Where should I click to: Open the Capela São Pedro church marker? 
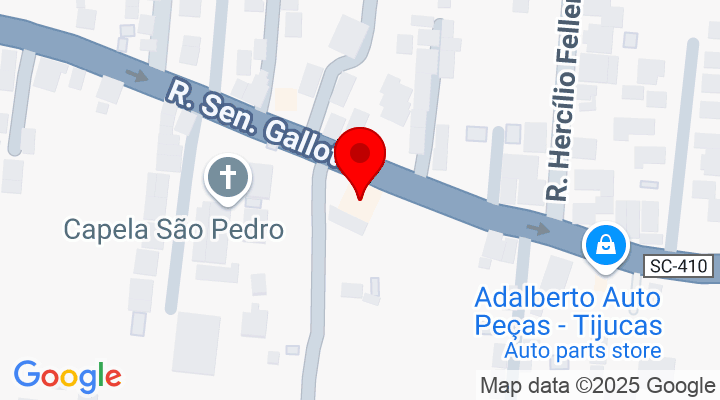(x=228, y=180)
